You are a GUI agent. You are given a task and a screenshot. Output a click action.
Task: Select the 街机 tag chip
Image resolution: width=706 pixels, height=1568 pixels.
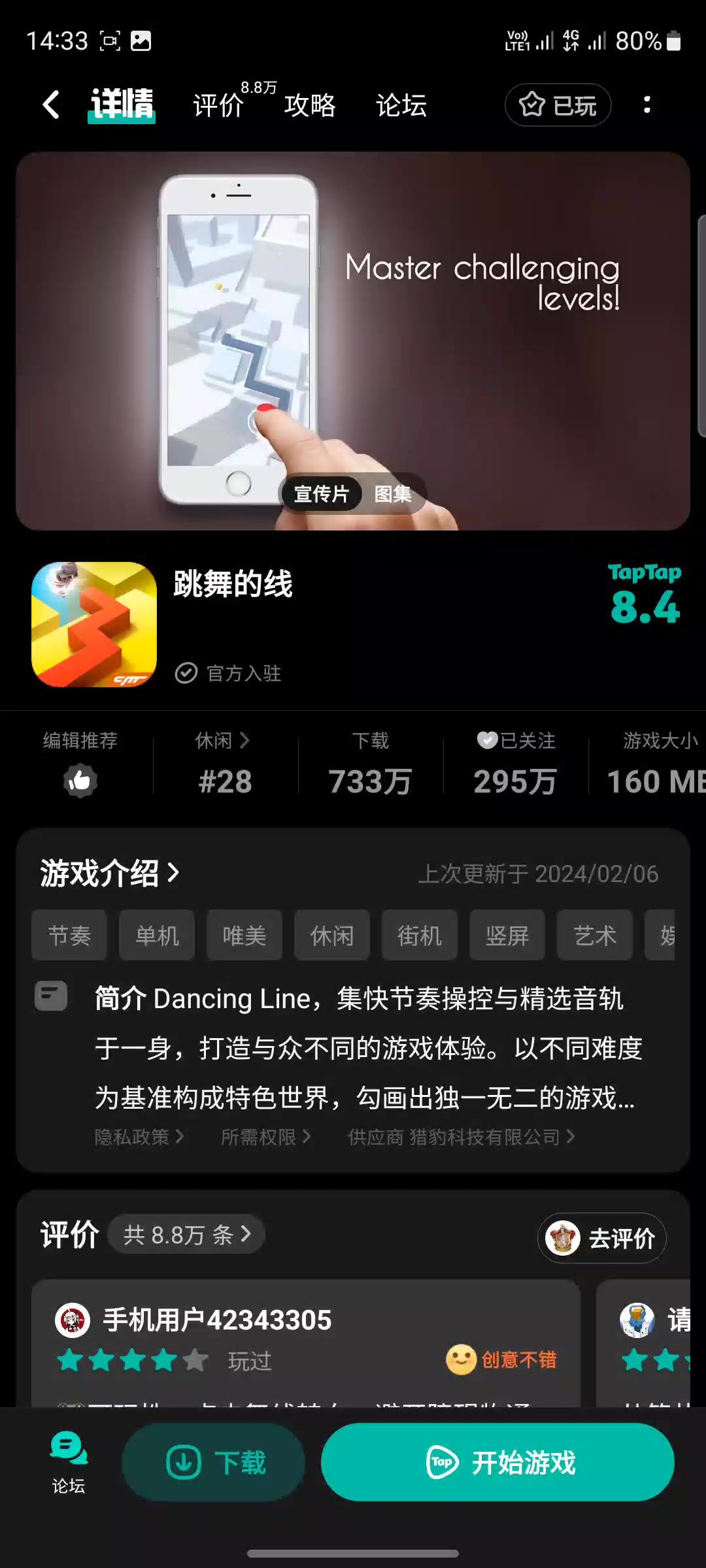click(420, 936)
